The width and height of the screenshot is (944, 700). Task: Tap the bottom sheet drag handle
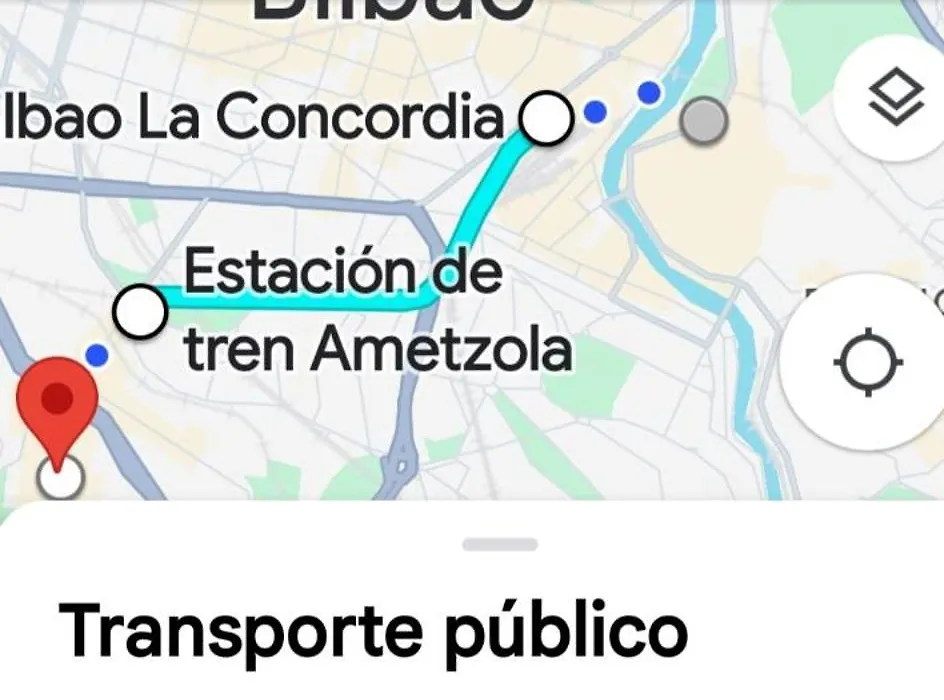pos(500,545)
